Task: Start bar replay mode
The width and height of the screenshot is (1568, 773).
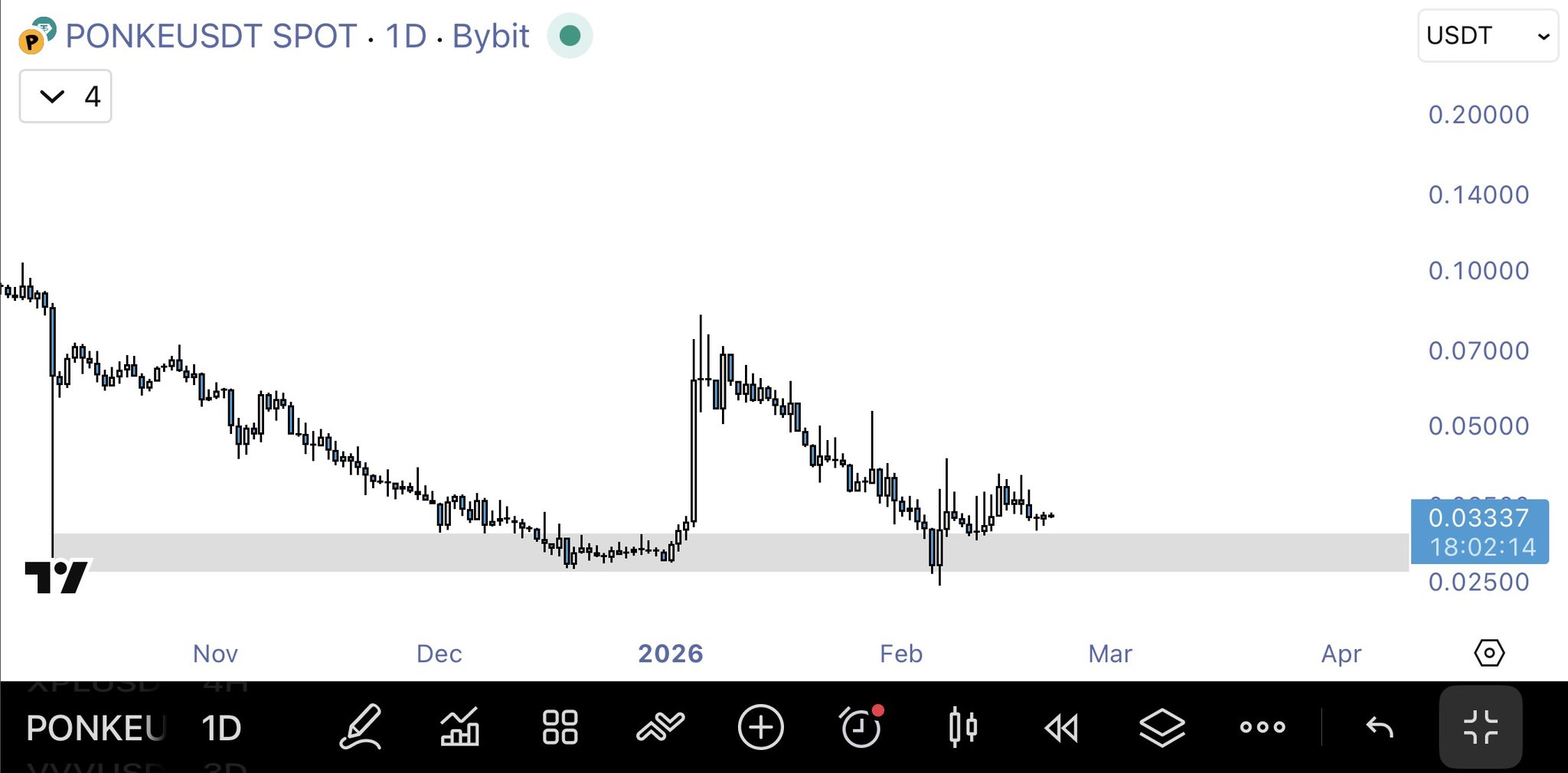Action: click(x=1062, y=728)
